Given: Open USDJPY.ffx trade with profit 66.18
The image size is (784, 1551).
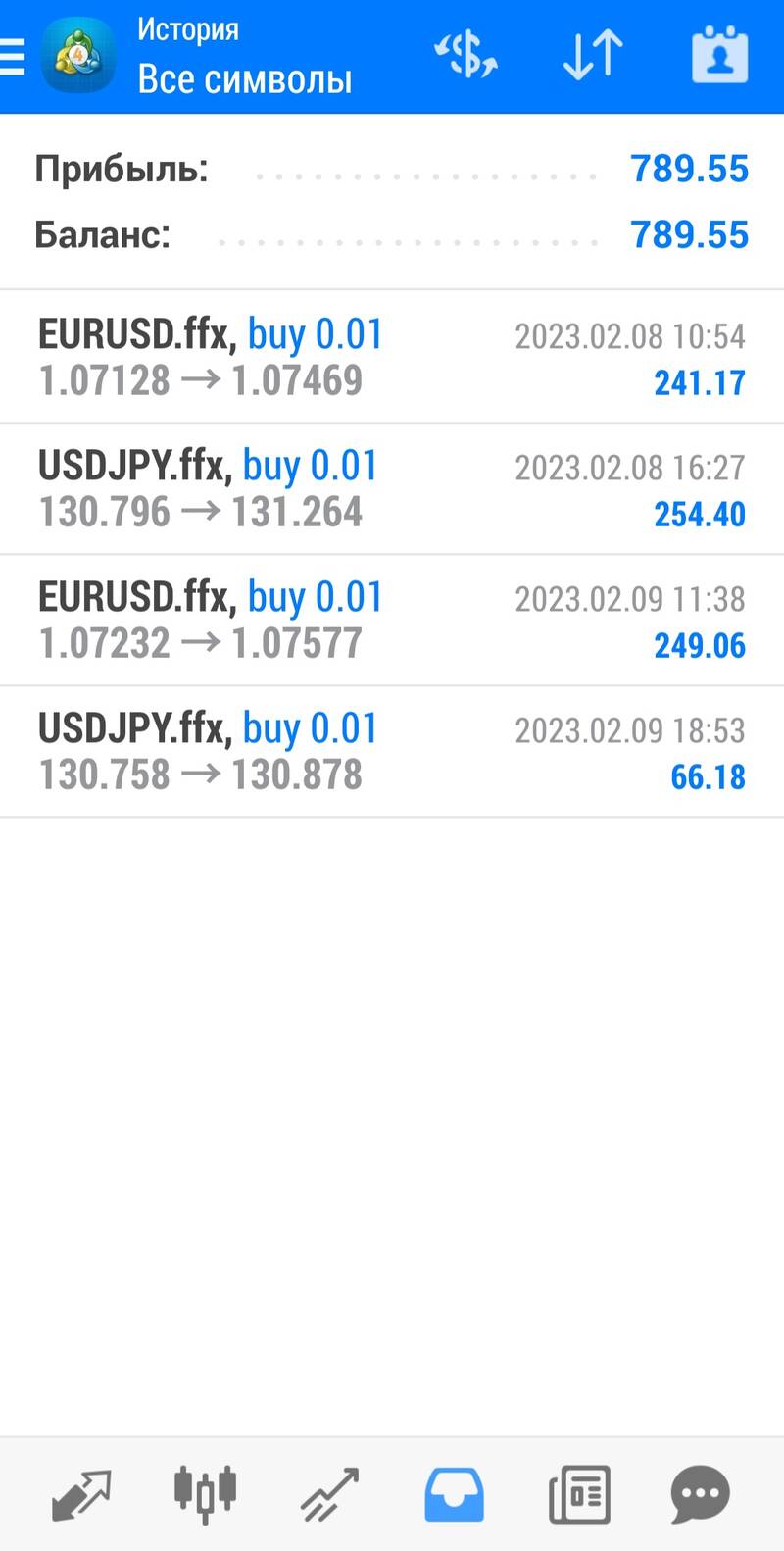Looking at the screenshot, I should 392,752.
